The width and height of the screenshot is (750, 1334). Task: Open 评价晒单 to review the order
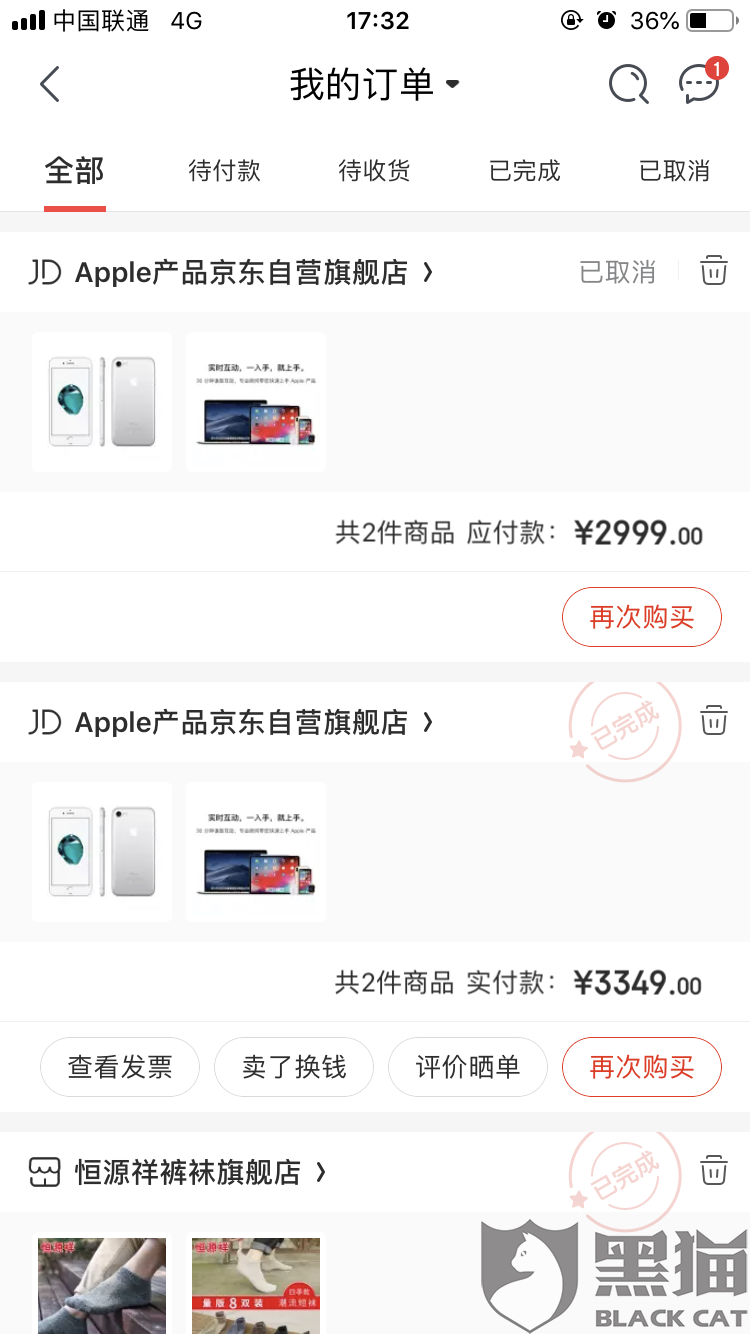coord(467,1067)
